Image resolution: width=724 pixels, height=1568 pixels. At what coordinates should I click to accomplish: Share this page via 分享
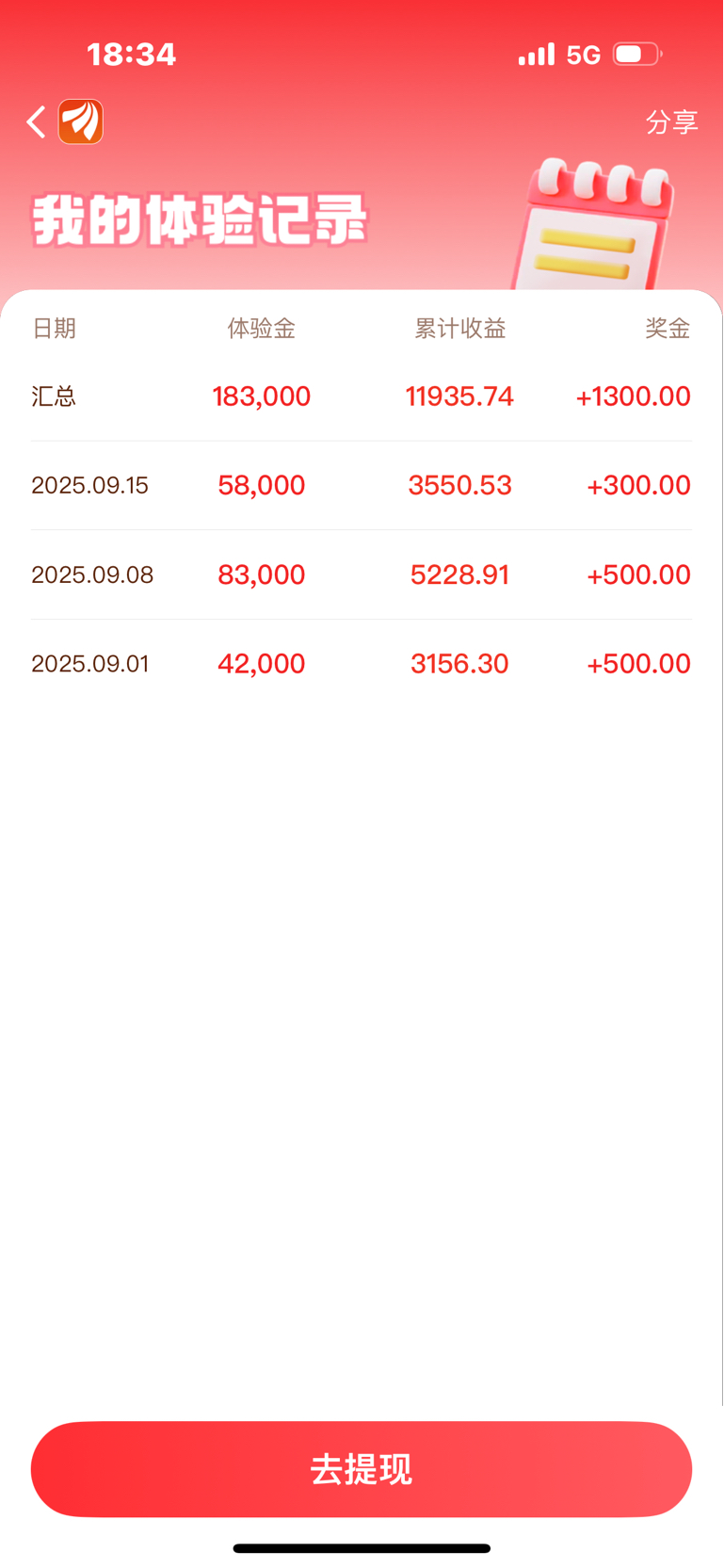(671, 121)
